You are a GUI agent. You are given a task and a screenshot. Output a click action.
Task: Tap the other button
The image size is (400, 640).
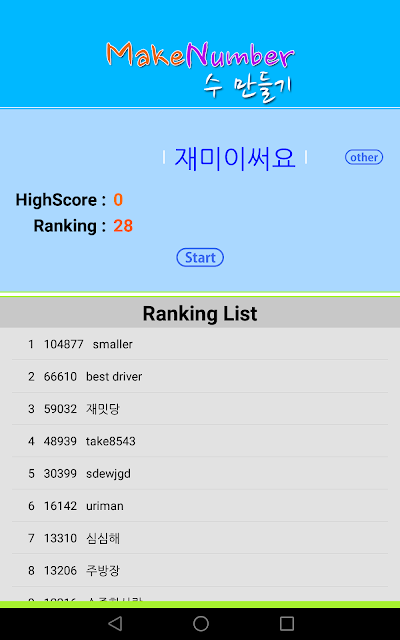click(364, 157)
